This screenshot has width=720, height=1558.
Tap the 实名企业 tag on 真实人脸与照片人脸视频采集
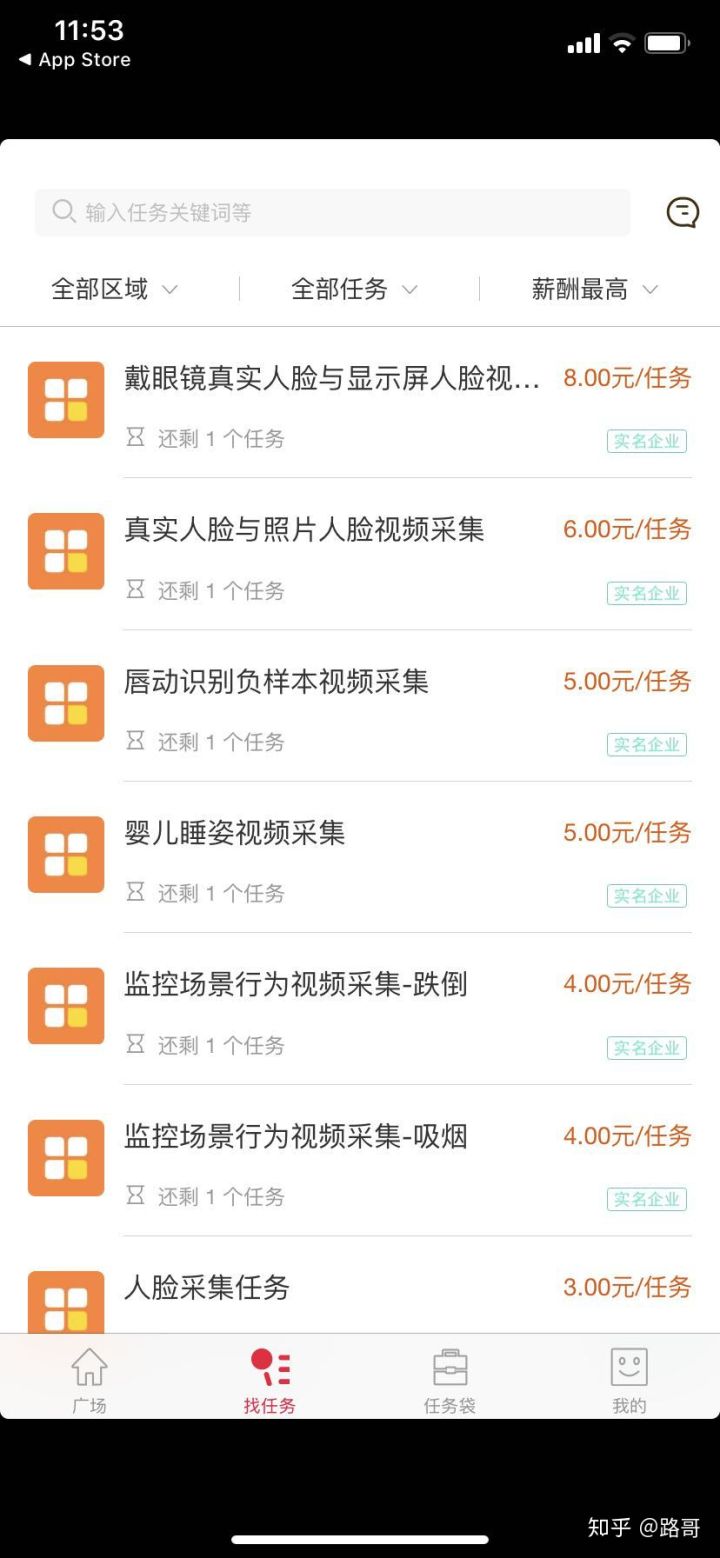tap(646, 592)
